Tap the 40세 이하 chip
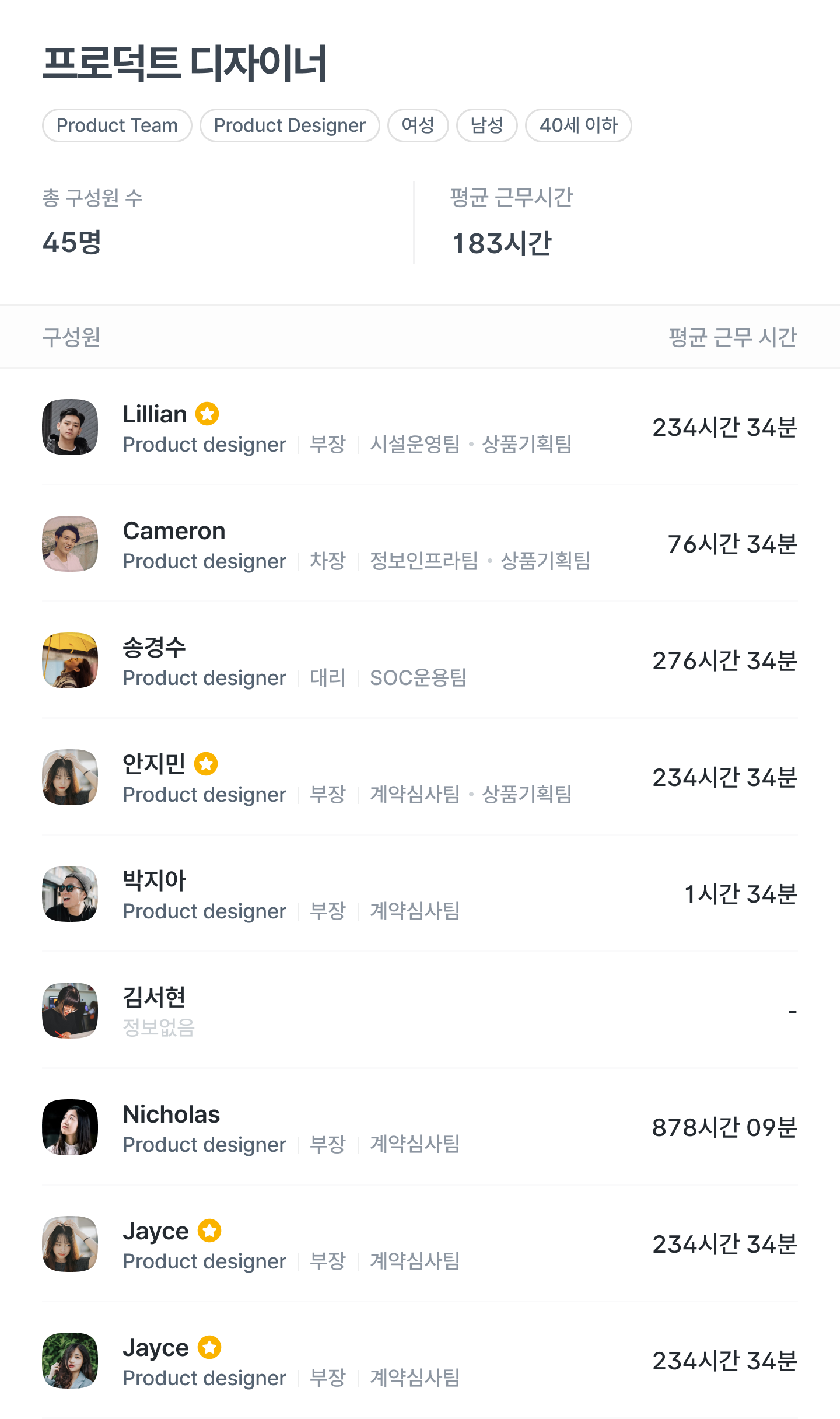The image size is (840, 1419). coord(578,125)
